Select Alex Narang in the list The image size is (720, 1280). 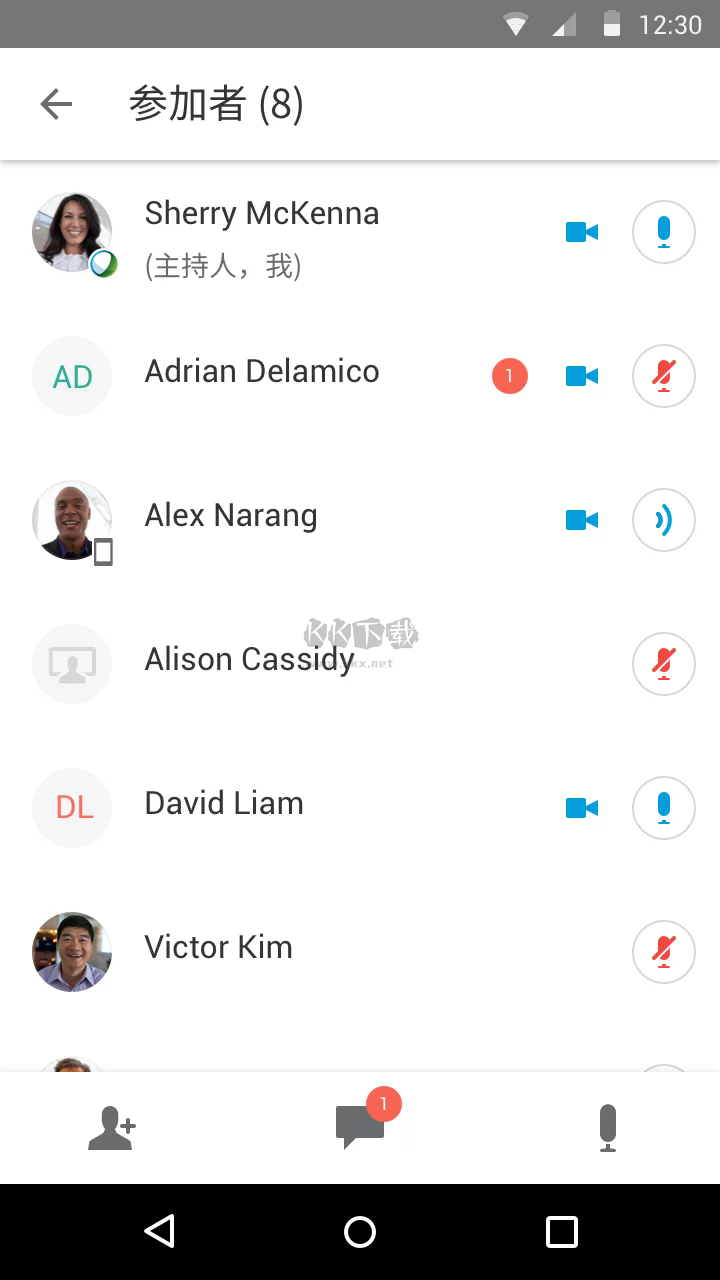pyautogui.click(x=231, y=516)
